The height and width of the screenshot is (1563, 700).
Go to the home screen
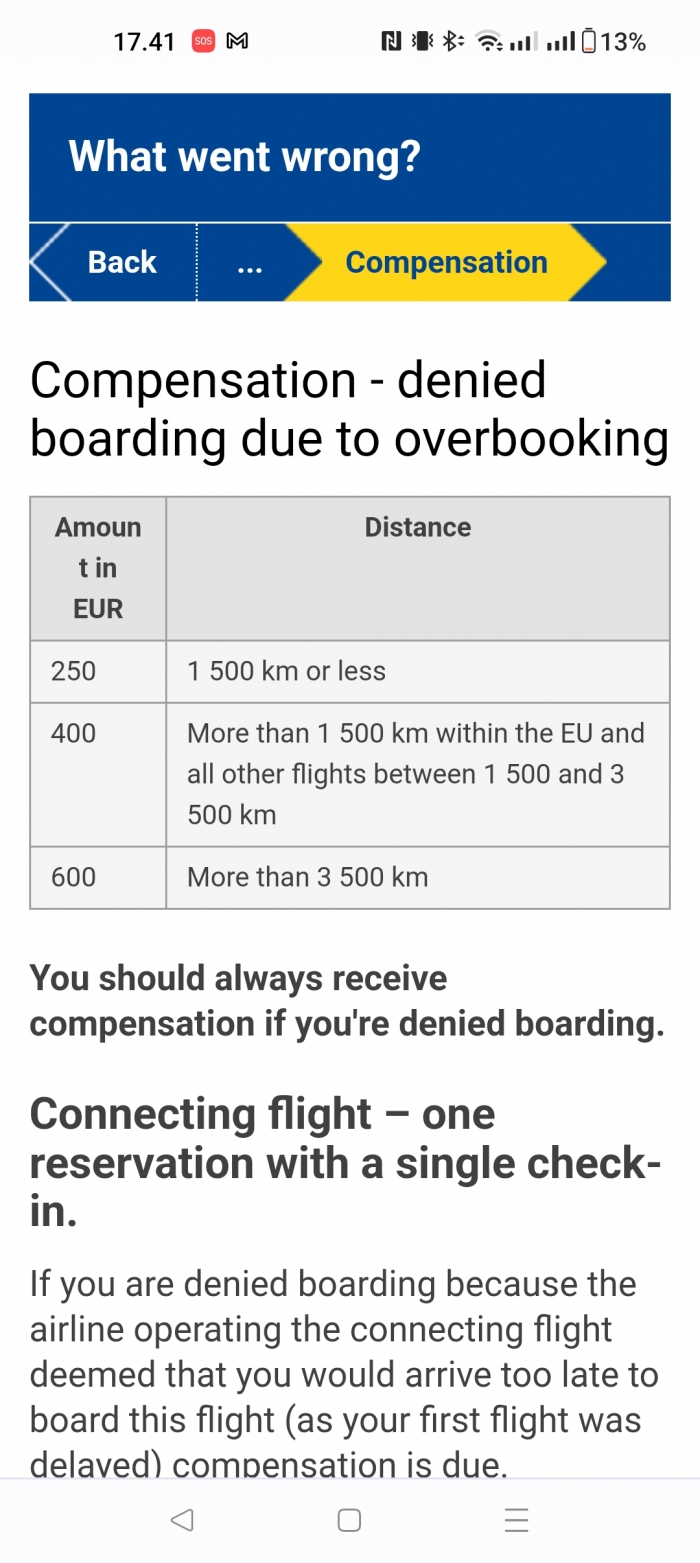click(x=349, y=1520)
